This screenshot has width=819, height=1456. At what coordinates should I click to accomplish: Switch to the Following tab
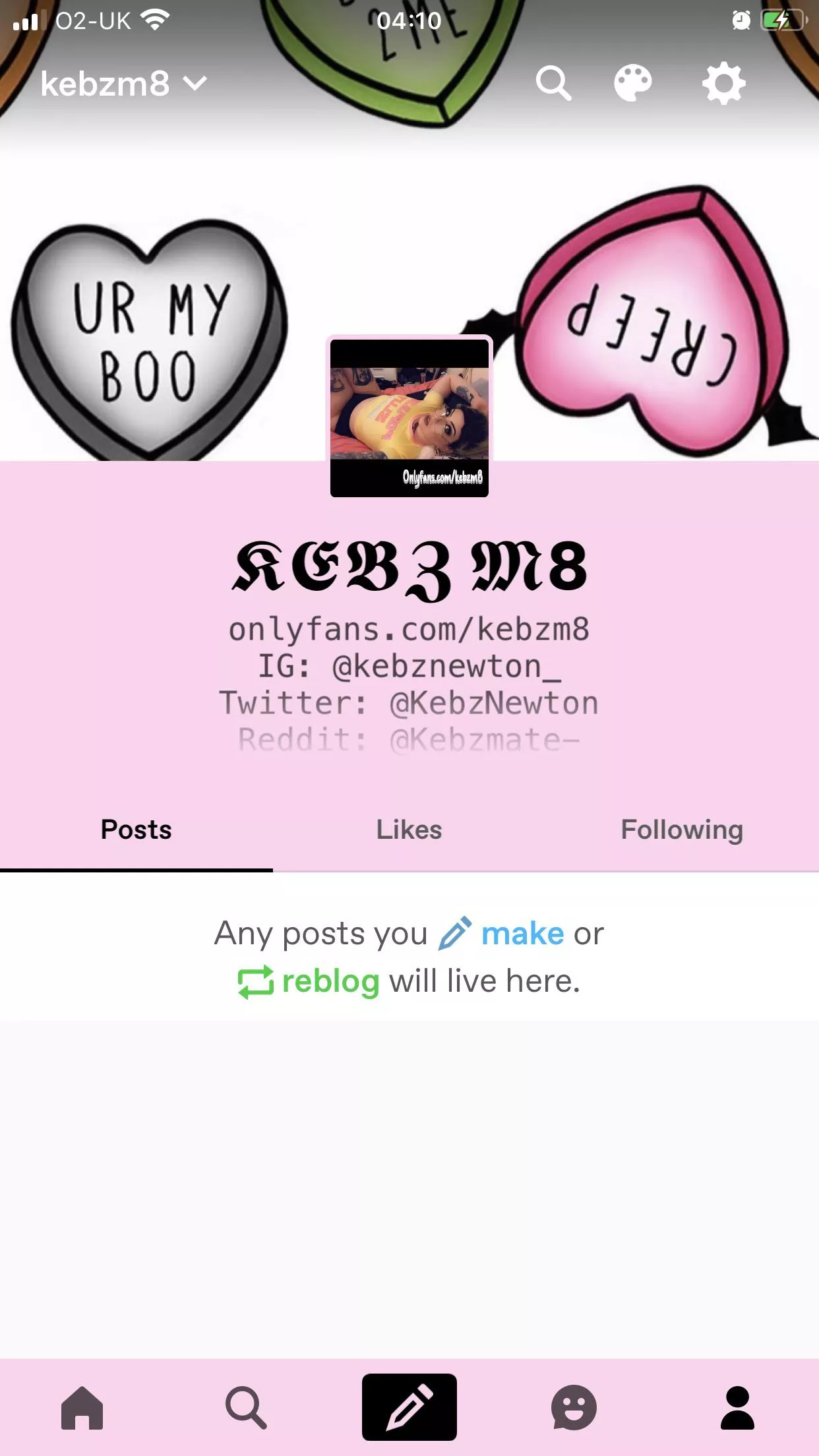pos(682,830)
